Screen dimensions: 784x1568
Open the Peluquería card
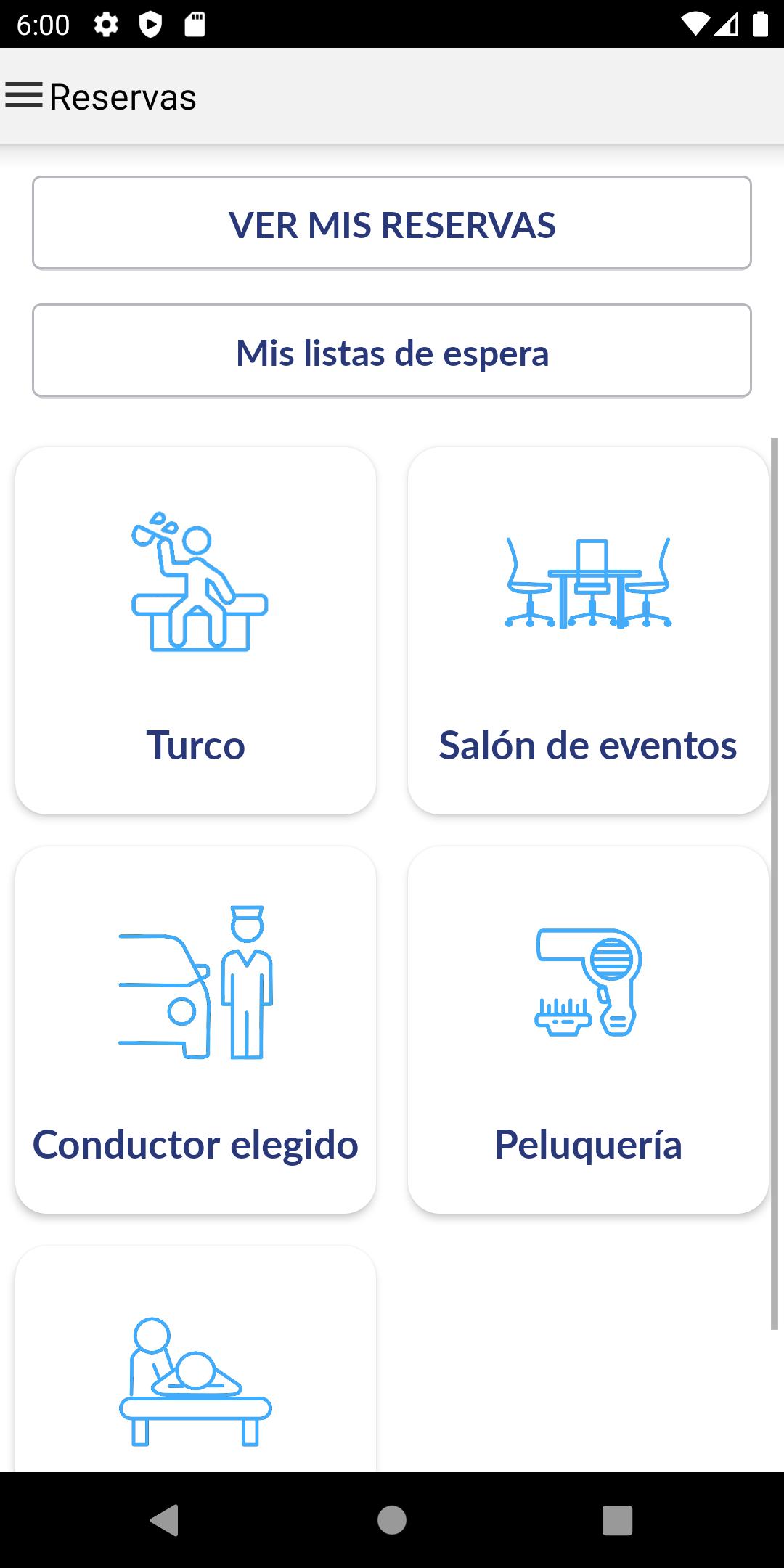tap(588, 1030)
